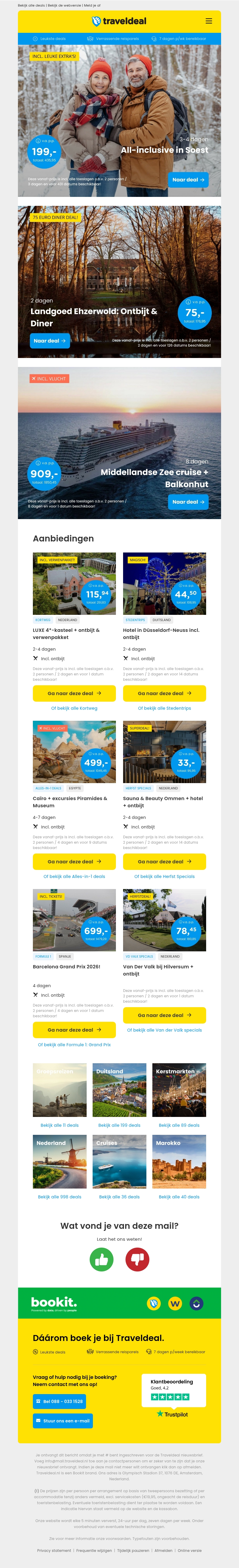The width and height of the screenshot is (239, 1568).
Task: Go to the Sauna & Beauty Ommen deal
Action: tap(165, 861)
